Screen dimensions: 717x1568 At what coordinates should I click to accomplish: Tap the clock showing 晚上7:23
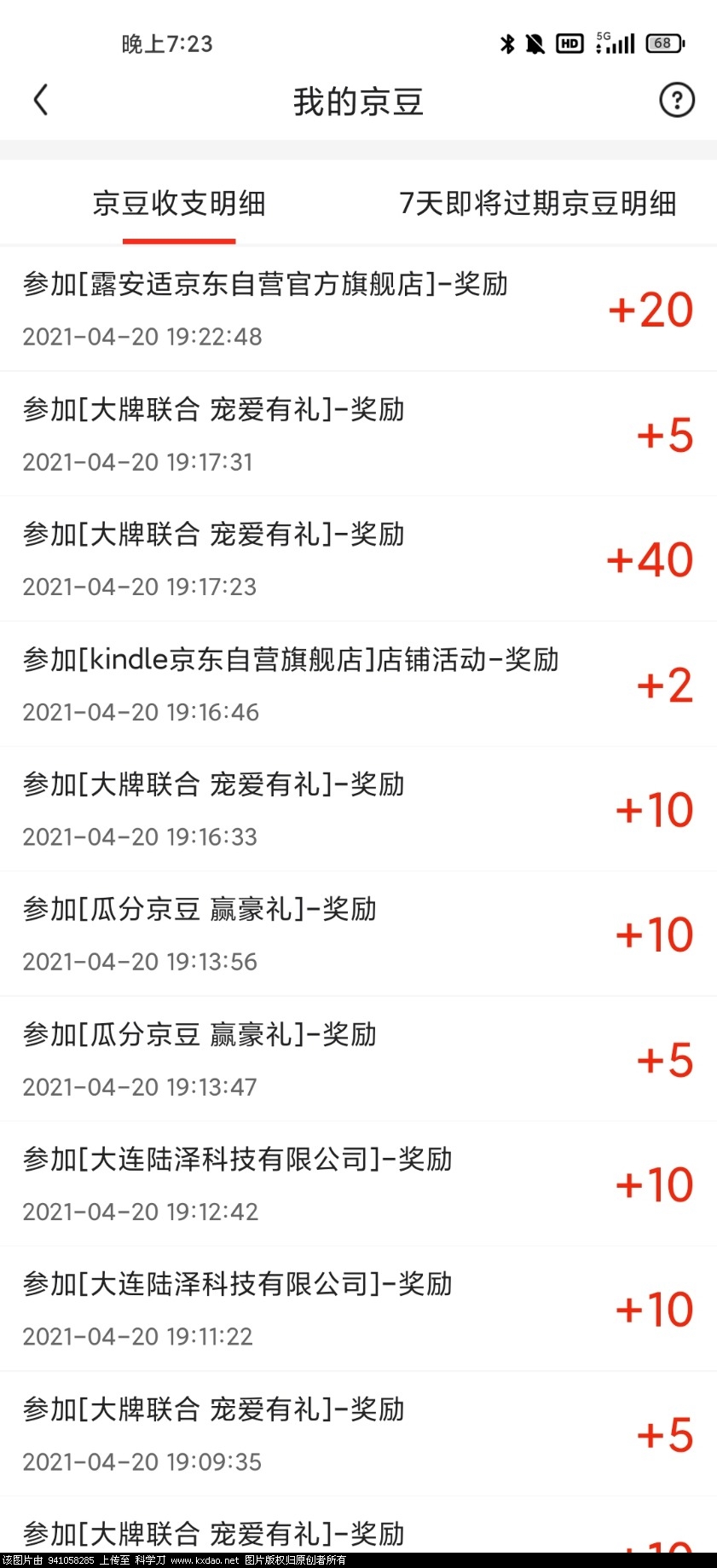pyautogui.click(x=168, y=43)
